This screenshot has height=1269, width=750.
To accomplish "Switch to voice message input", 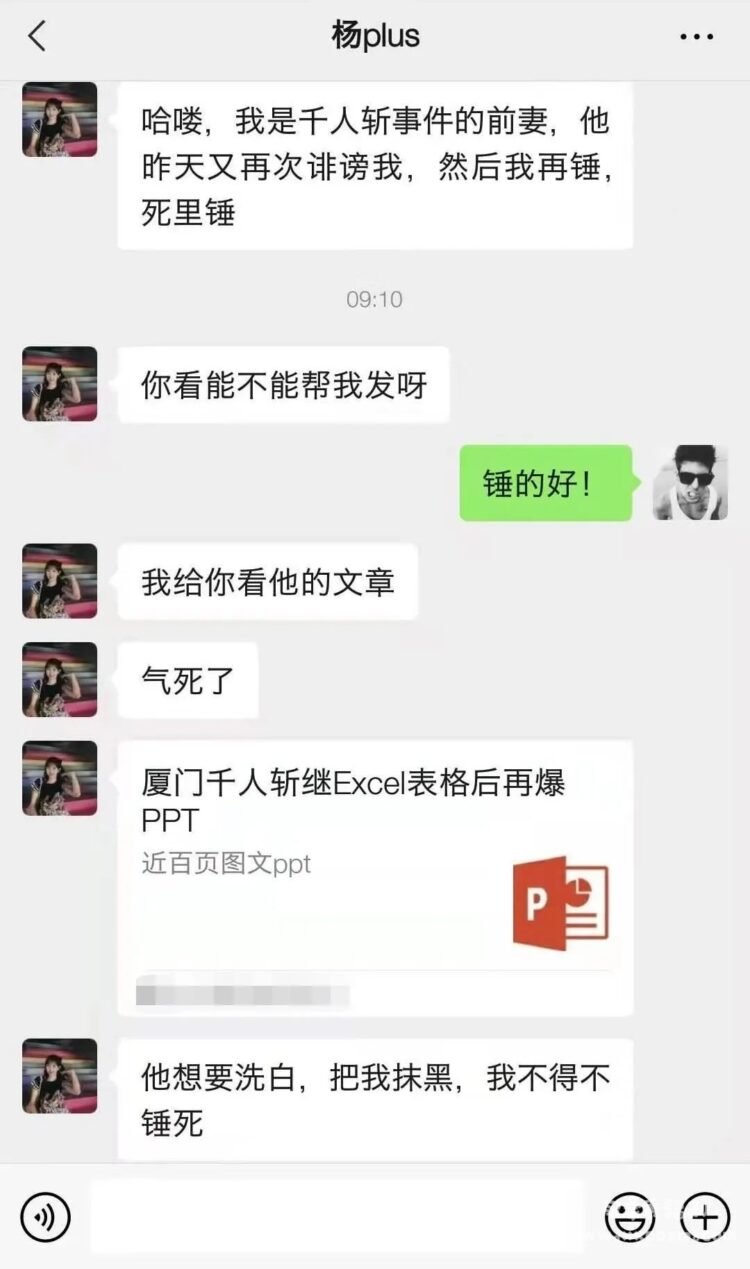I will (45, 1217).
